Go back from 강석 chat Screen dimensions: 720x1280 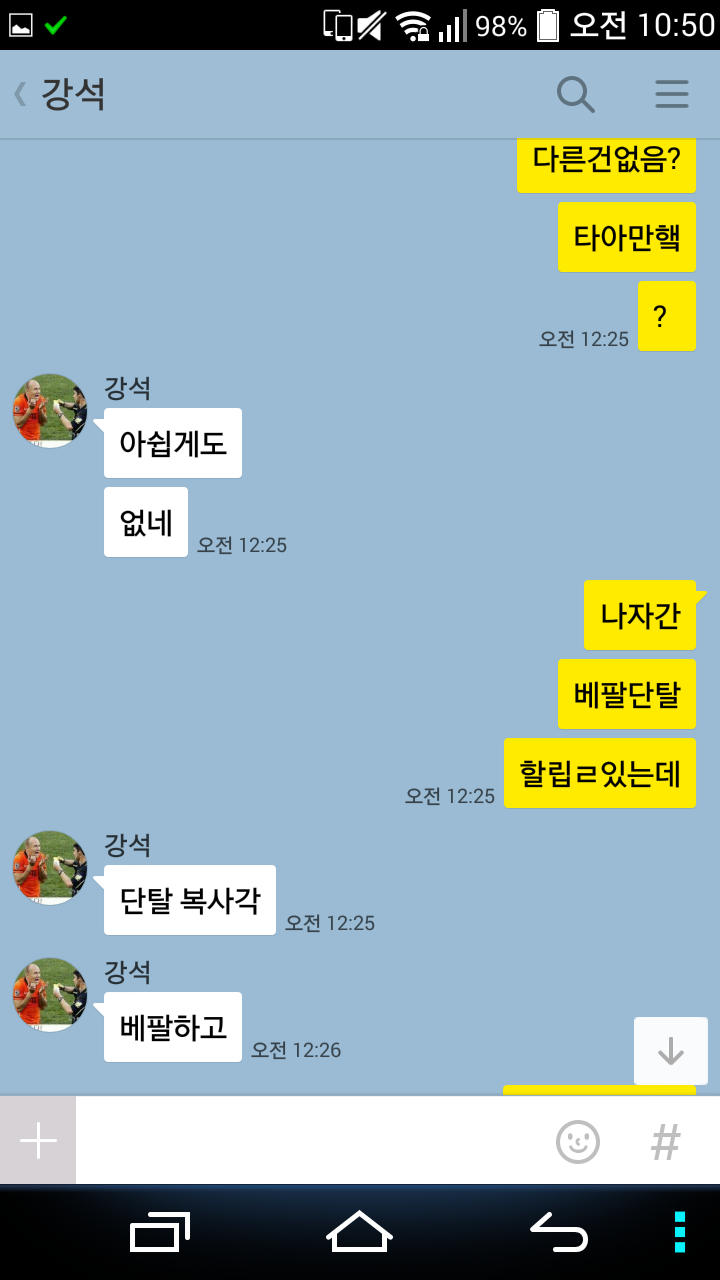[x=22, y=95]
